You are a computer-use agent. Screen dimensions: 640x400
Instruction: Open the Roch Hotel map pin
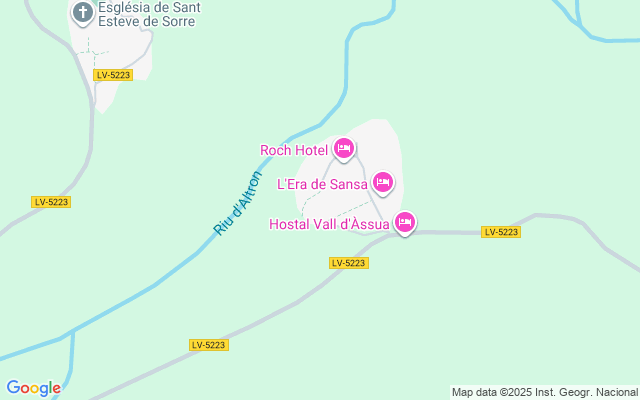pos(343,150)
